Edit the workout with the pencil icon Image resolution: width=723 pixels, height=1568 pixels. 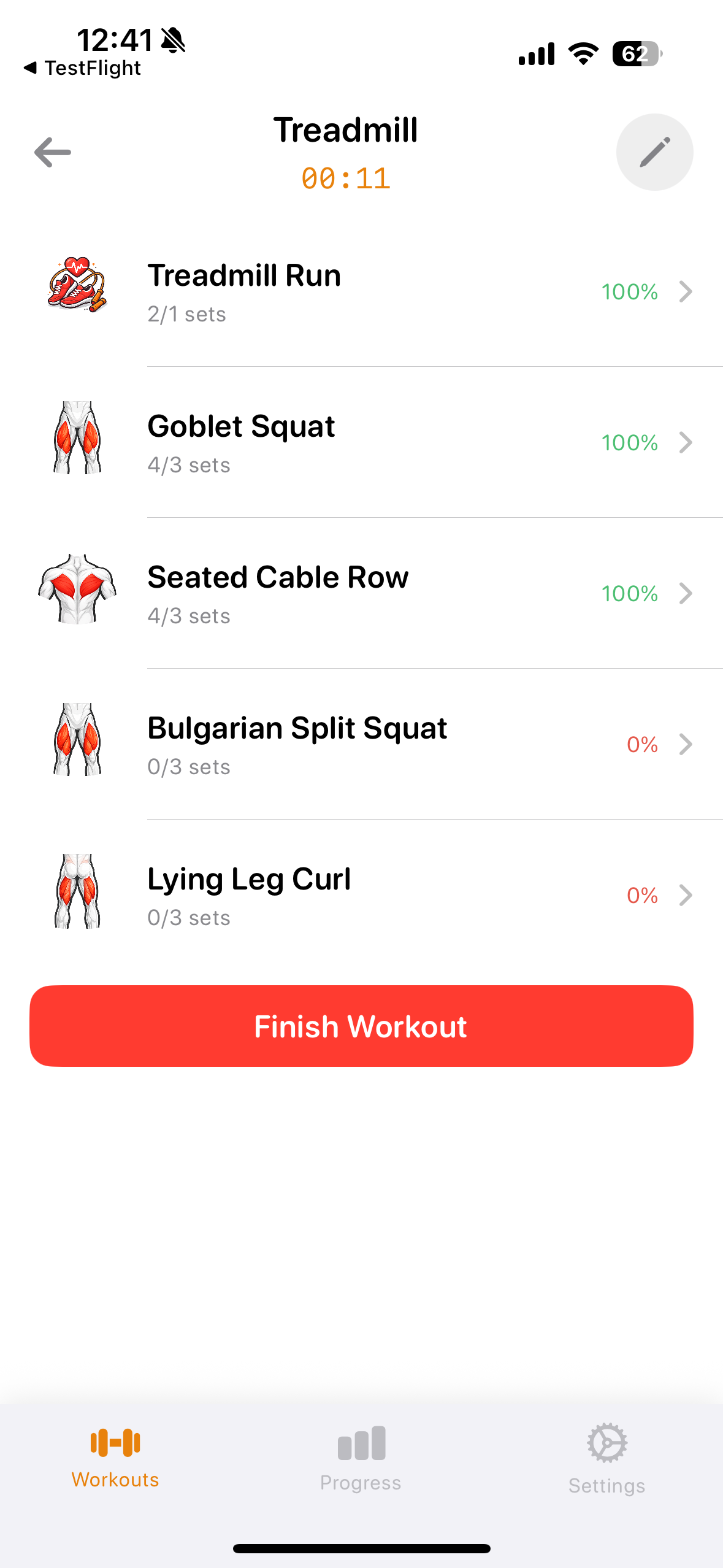(654, 152)
